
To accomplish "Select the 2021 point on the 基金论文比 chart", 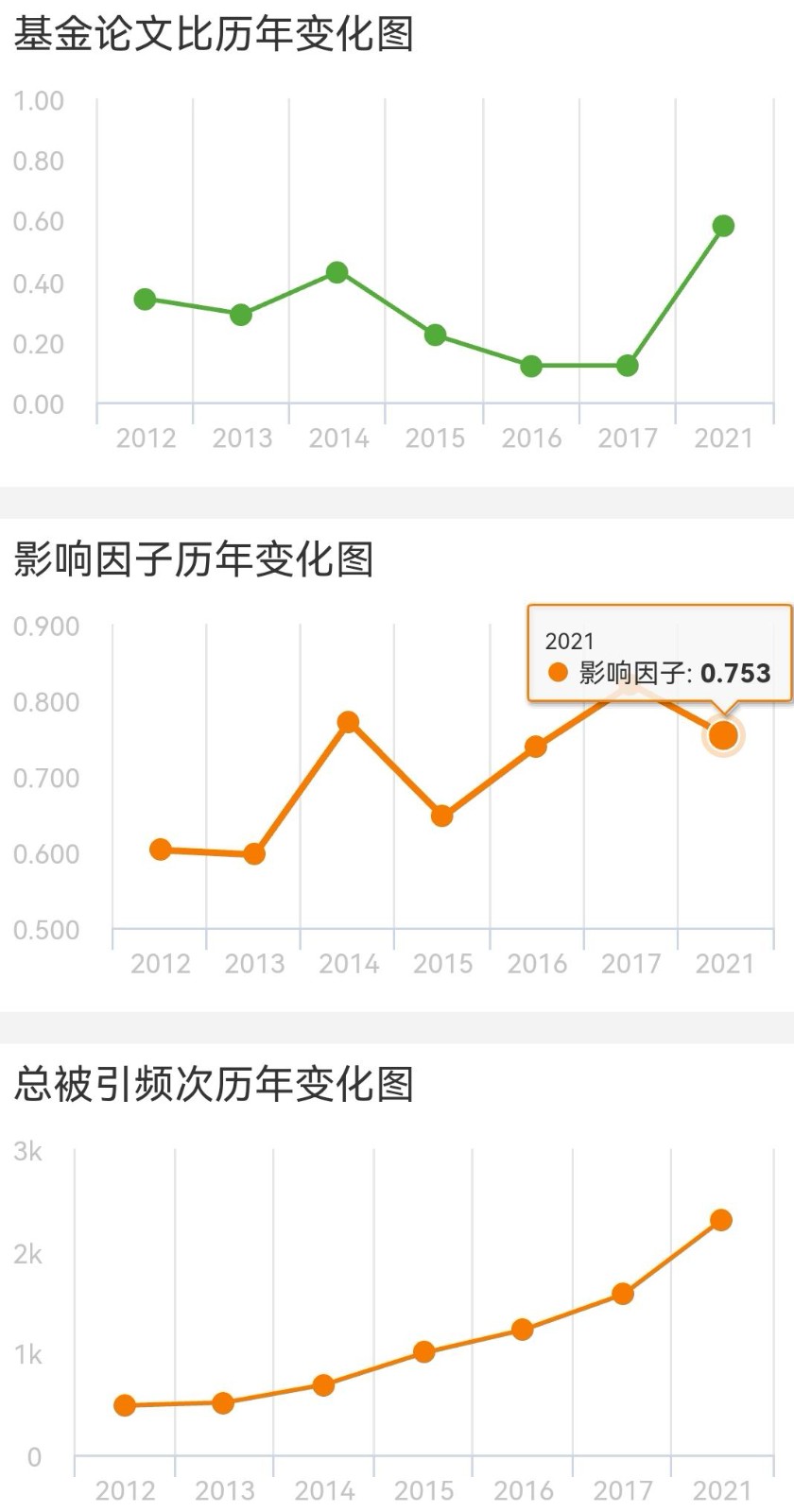I will pyautogui.click(x=723, y=226).
